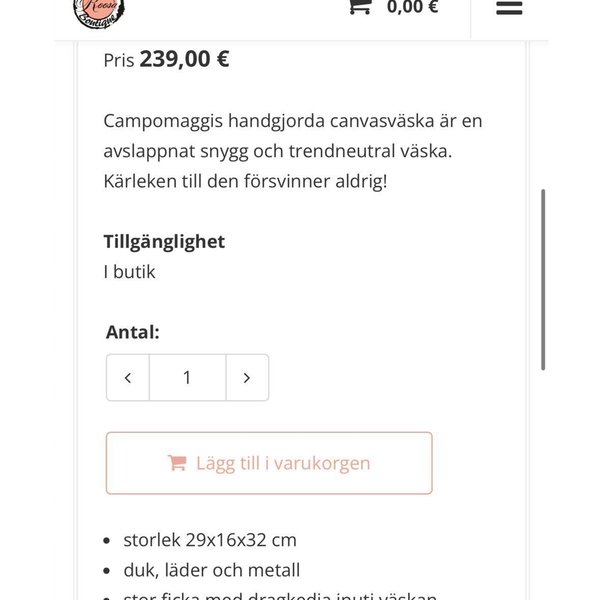Open the shopping cart showing 0,00 €
The image size is (600, 600).
[393, 7]
